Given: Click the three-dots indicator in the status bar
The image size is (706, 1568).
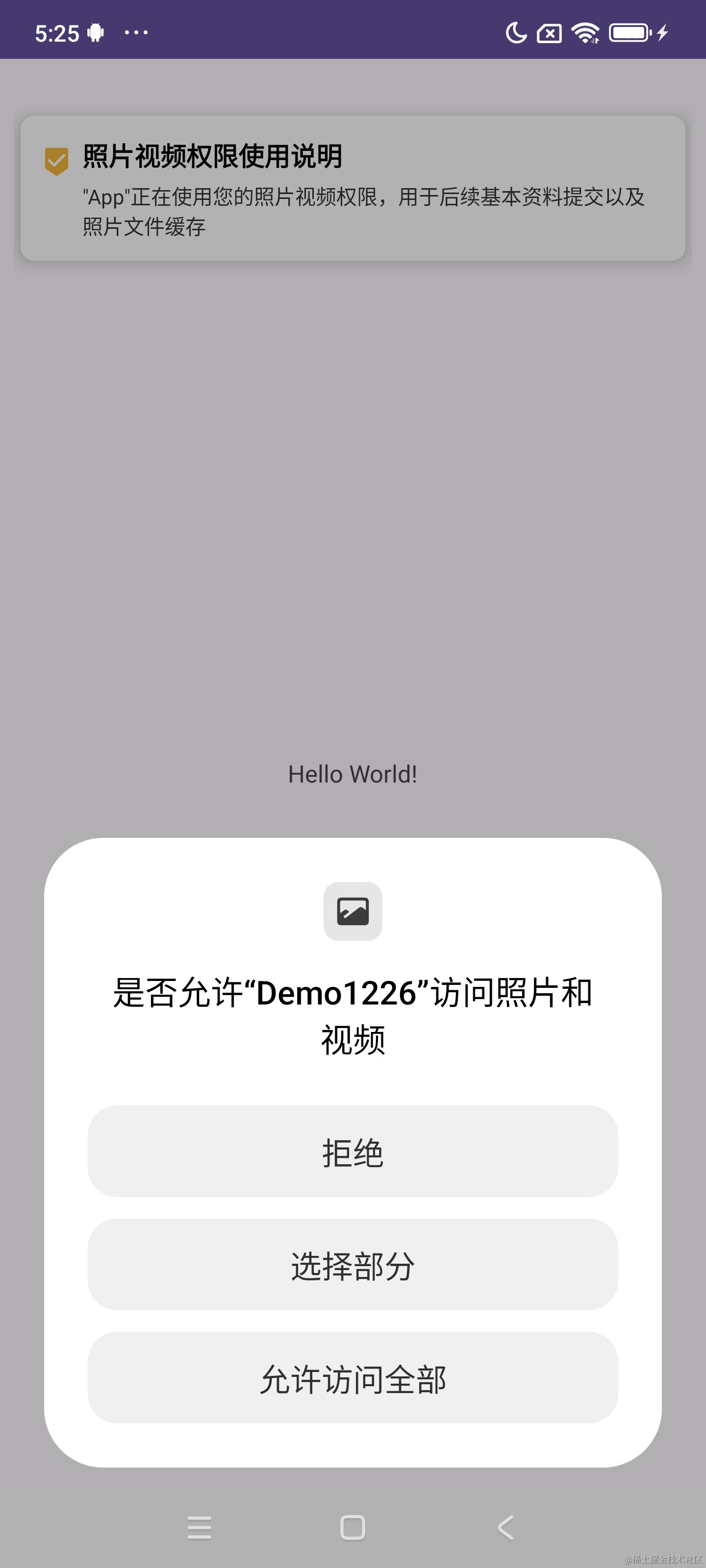Looking at the screenshot, I should (x=135, y=32).
